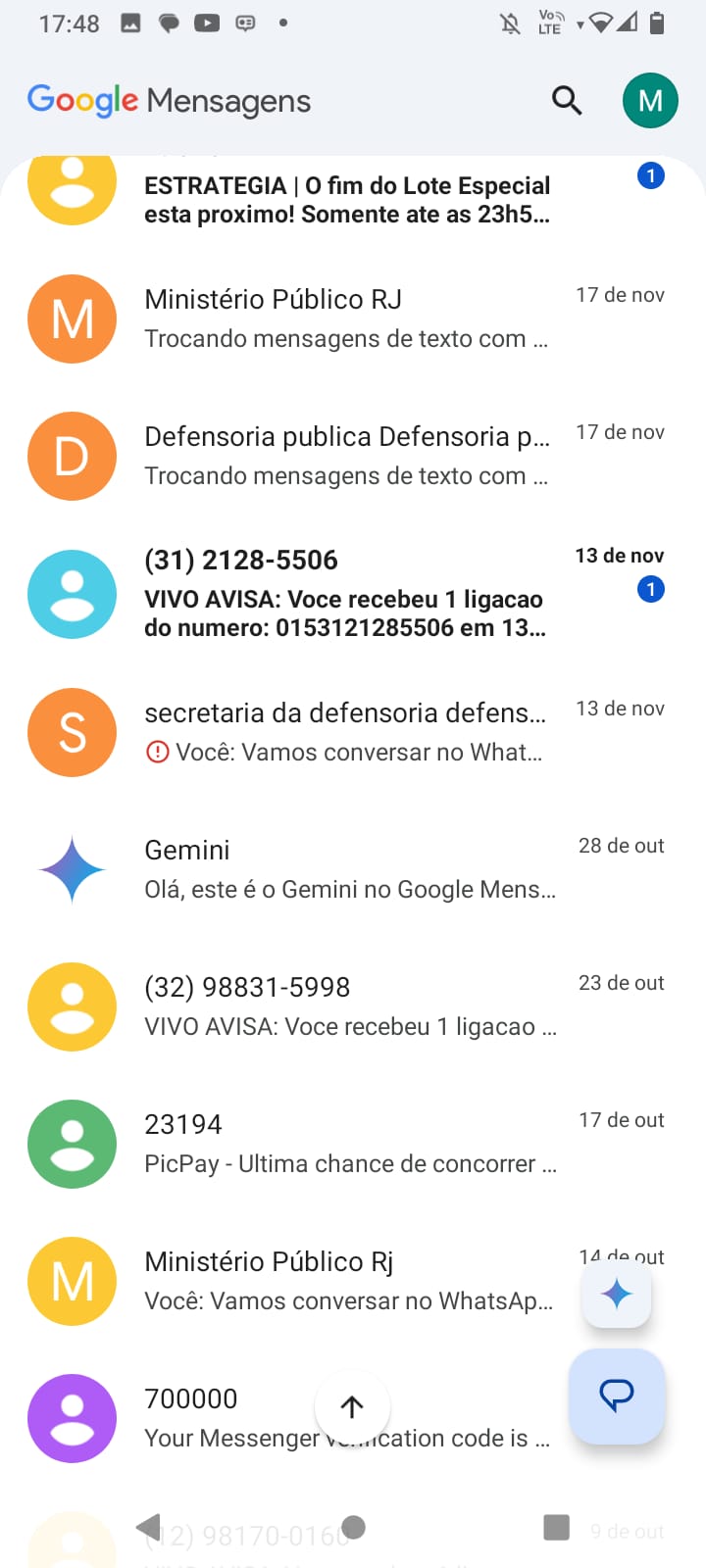Go back using the system back button
The height and width of the screenshot is (1568, 706).
[149, 1527]
